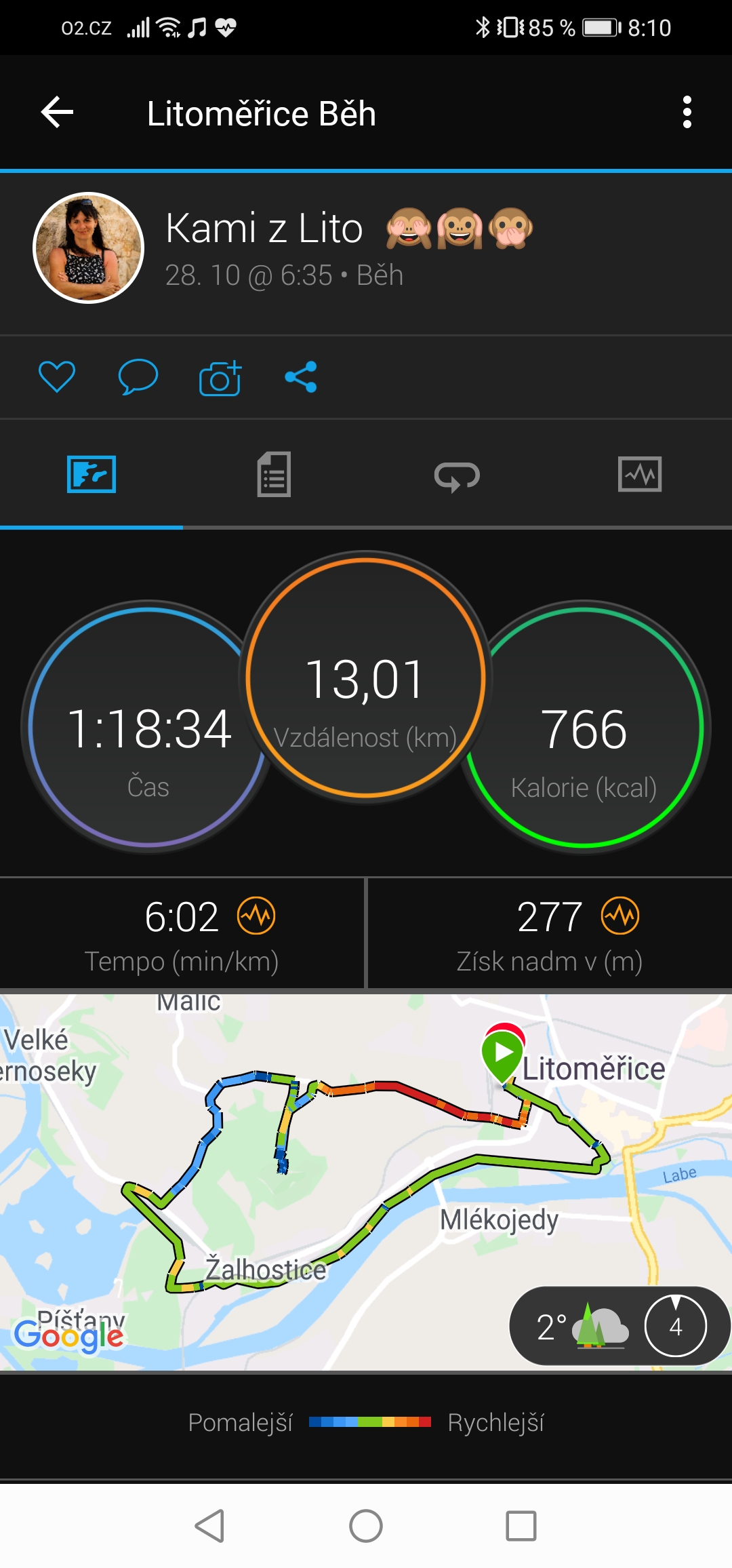Tap the insight icon beside 277 elevation gain
This screenshot has width=732, height=1568.
[620, 916]
